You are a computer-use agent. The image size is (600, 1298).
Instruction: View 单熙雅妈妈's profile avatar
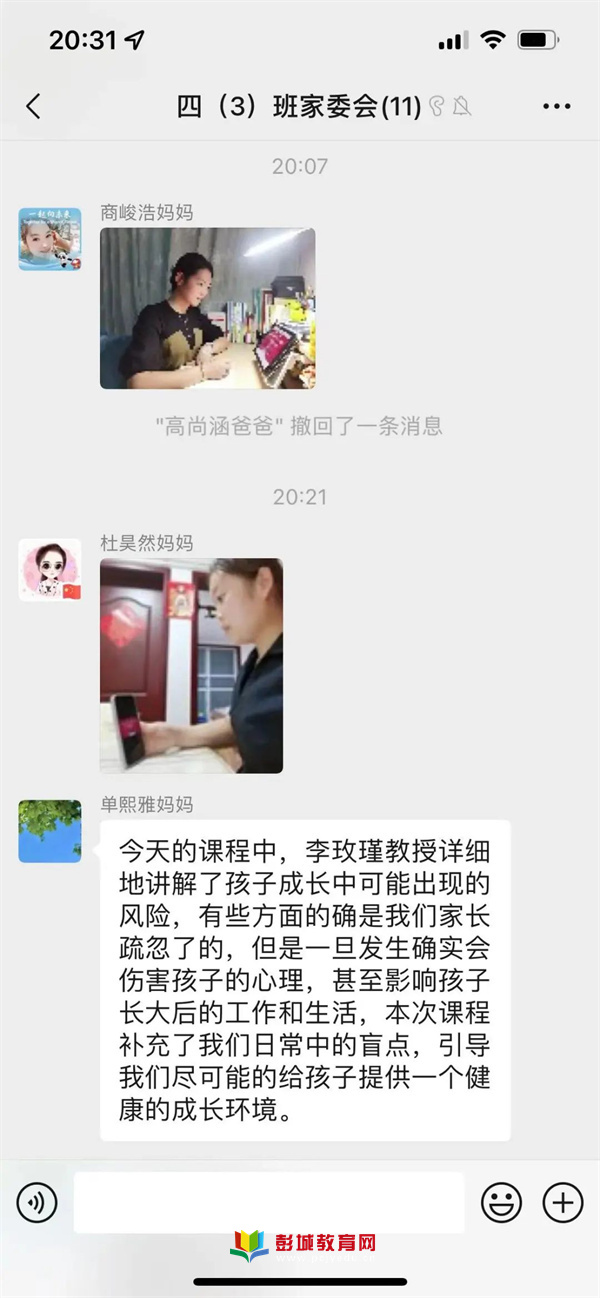click(x=50, y=831)
